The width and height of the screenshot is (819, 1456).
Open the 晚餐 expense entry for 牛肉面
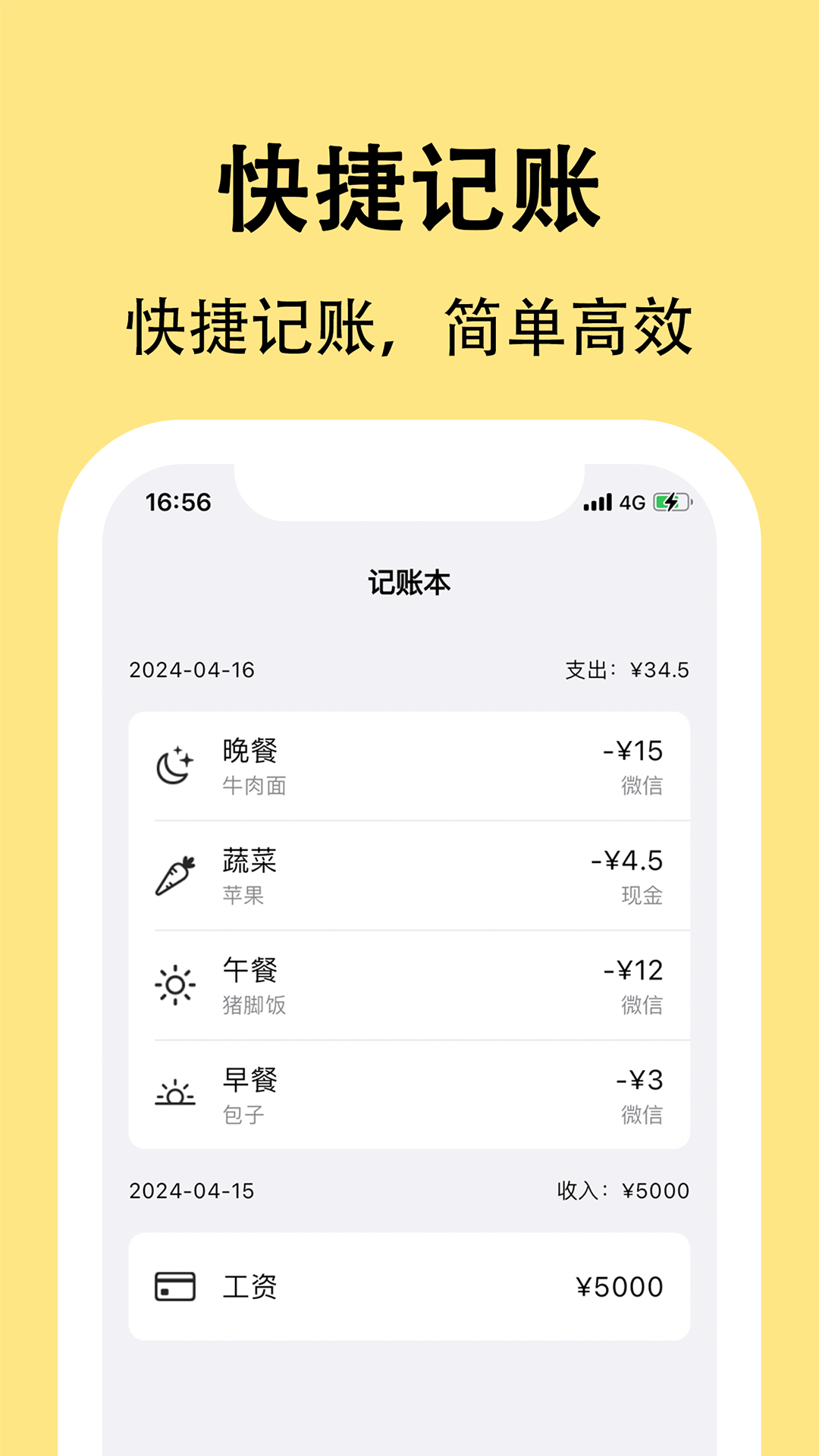click(409, 766)
